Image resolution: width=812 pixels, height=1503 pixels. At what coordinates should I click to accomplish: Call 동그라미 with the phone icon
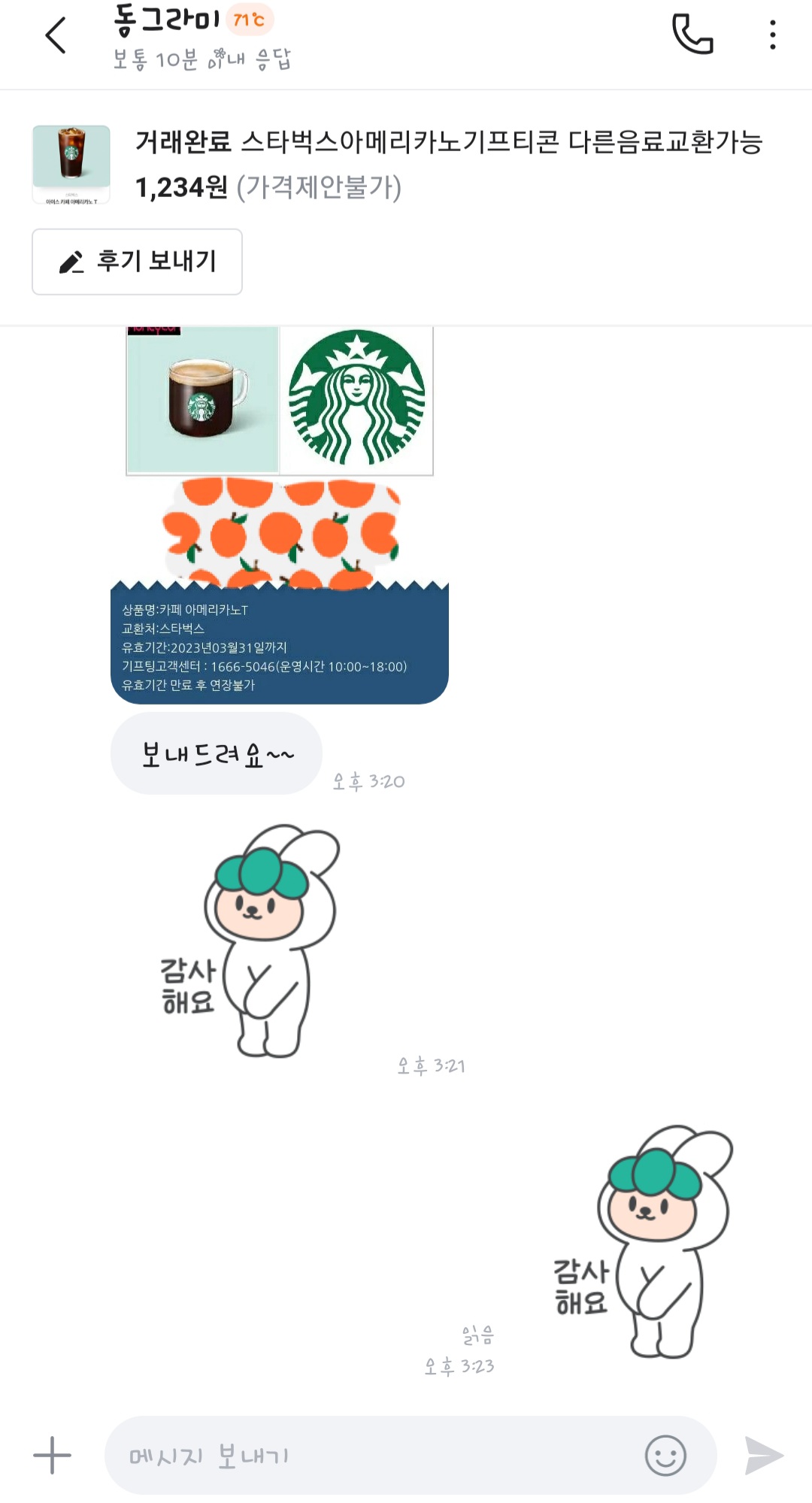coord(692,35)
